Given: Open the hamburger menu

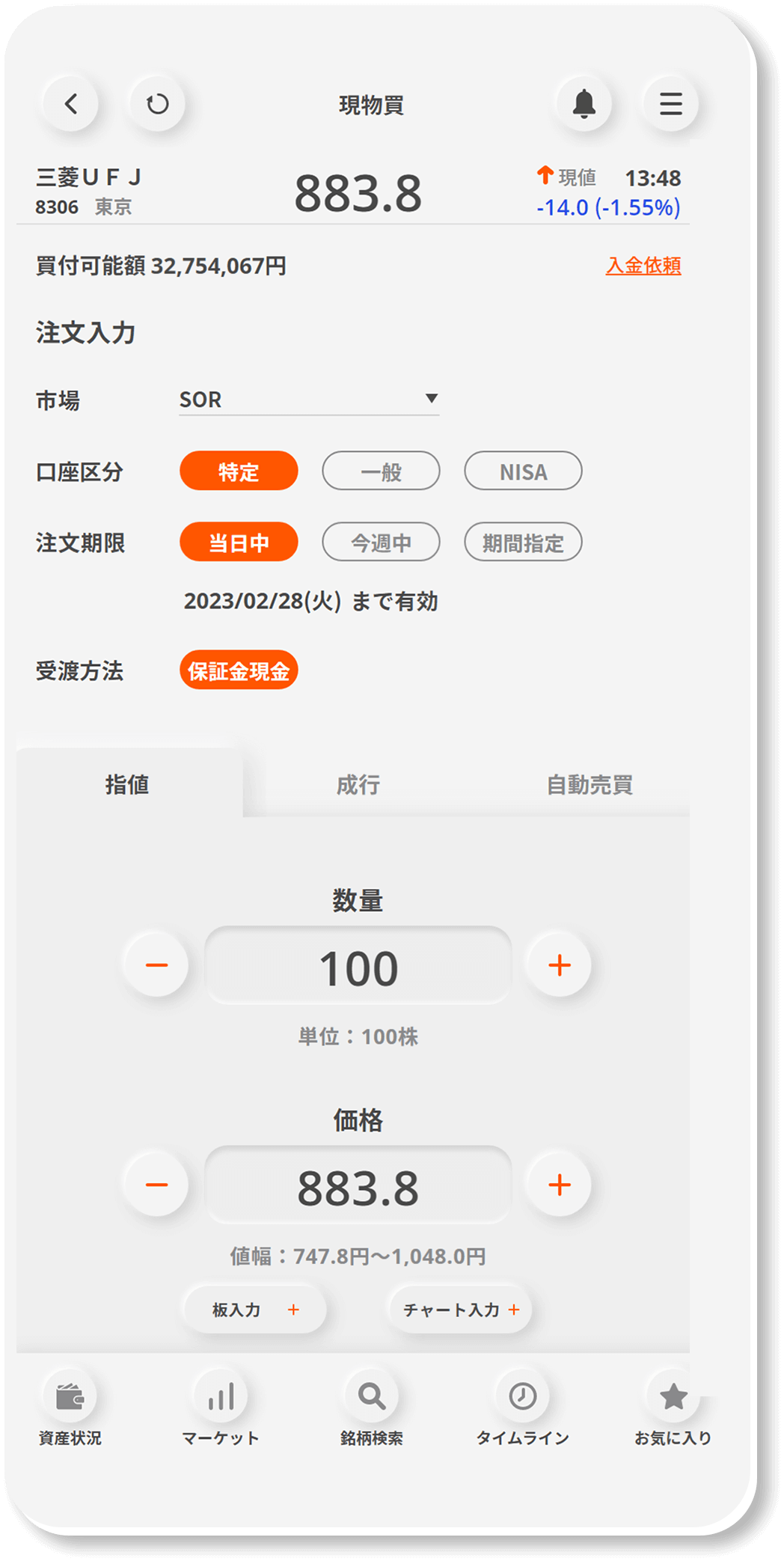Looking at the screenshot, I should 670,103.
